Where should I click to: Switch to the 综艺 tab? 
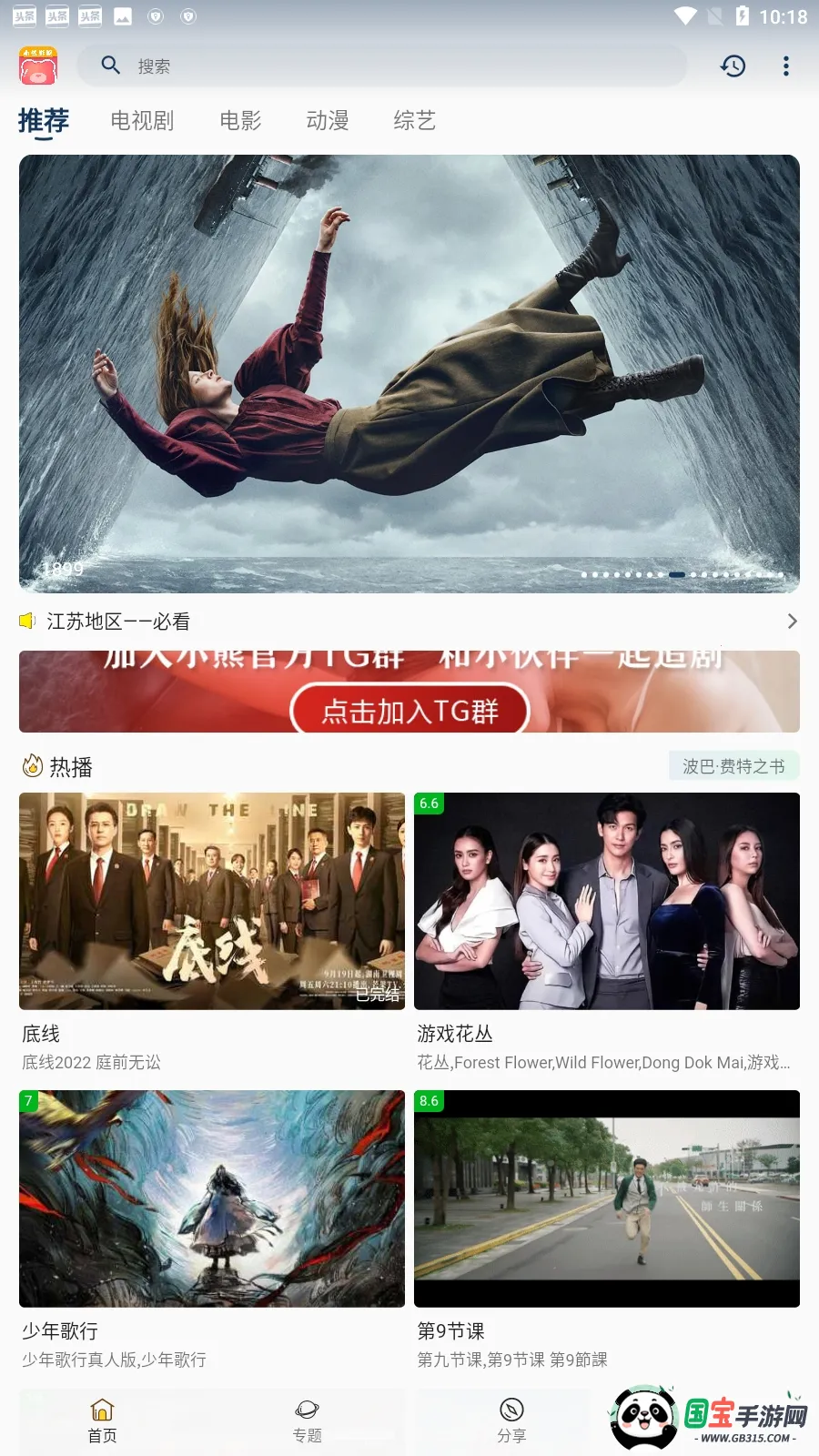pyautogui.click(x=415, y=120)
